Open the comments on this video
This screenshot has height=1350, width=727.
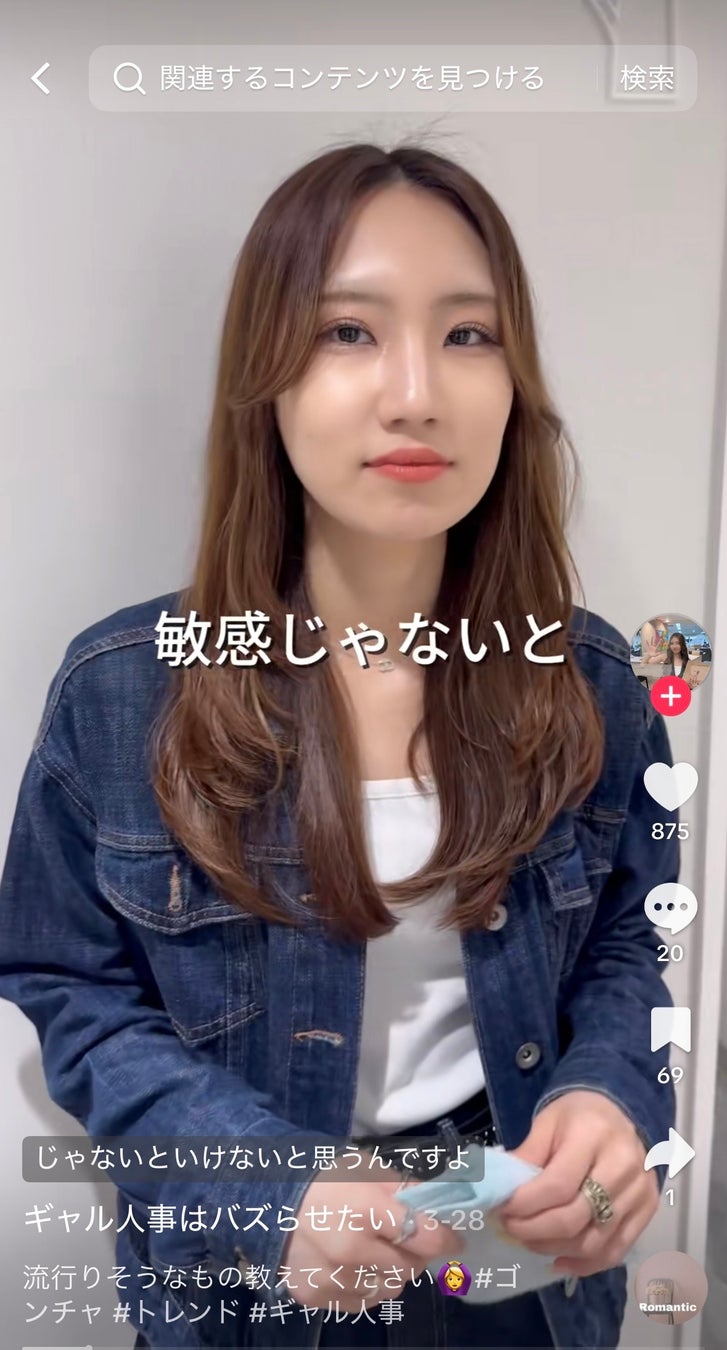pos(670,909)
